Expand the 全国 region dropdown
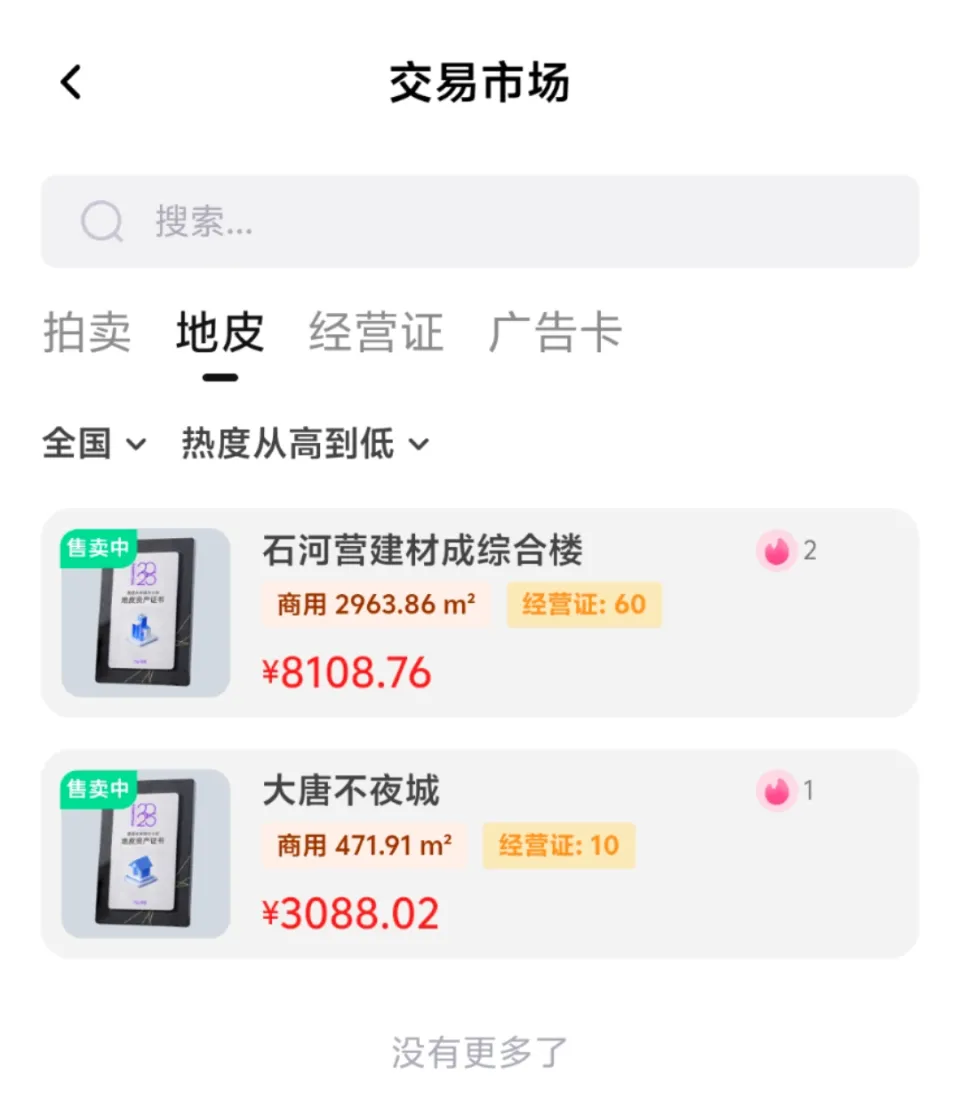Image resolution: width=960 pixels, height=1116 pixels. point(94,443)
